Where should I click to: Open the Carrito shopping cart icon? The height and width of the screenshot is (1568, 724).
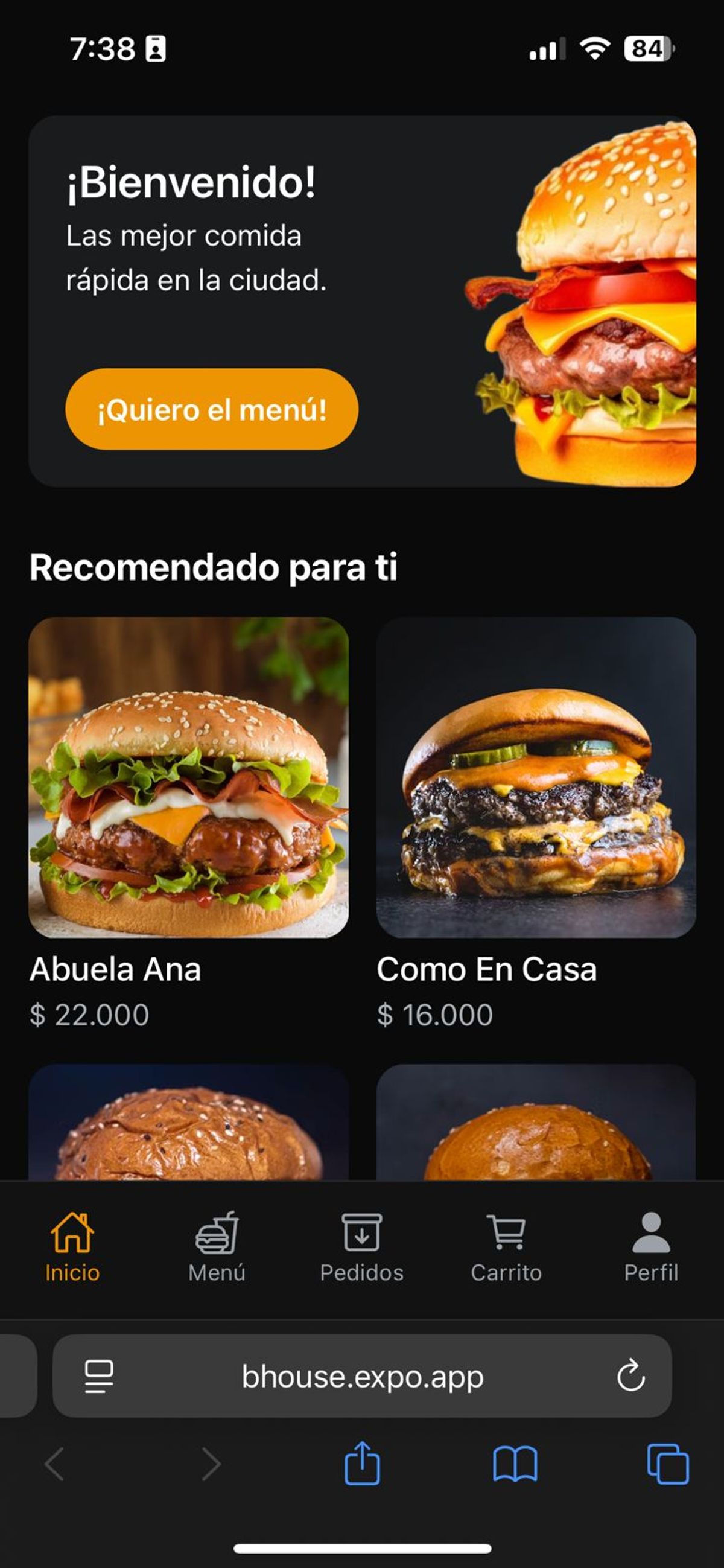point(506,1231)
